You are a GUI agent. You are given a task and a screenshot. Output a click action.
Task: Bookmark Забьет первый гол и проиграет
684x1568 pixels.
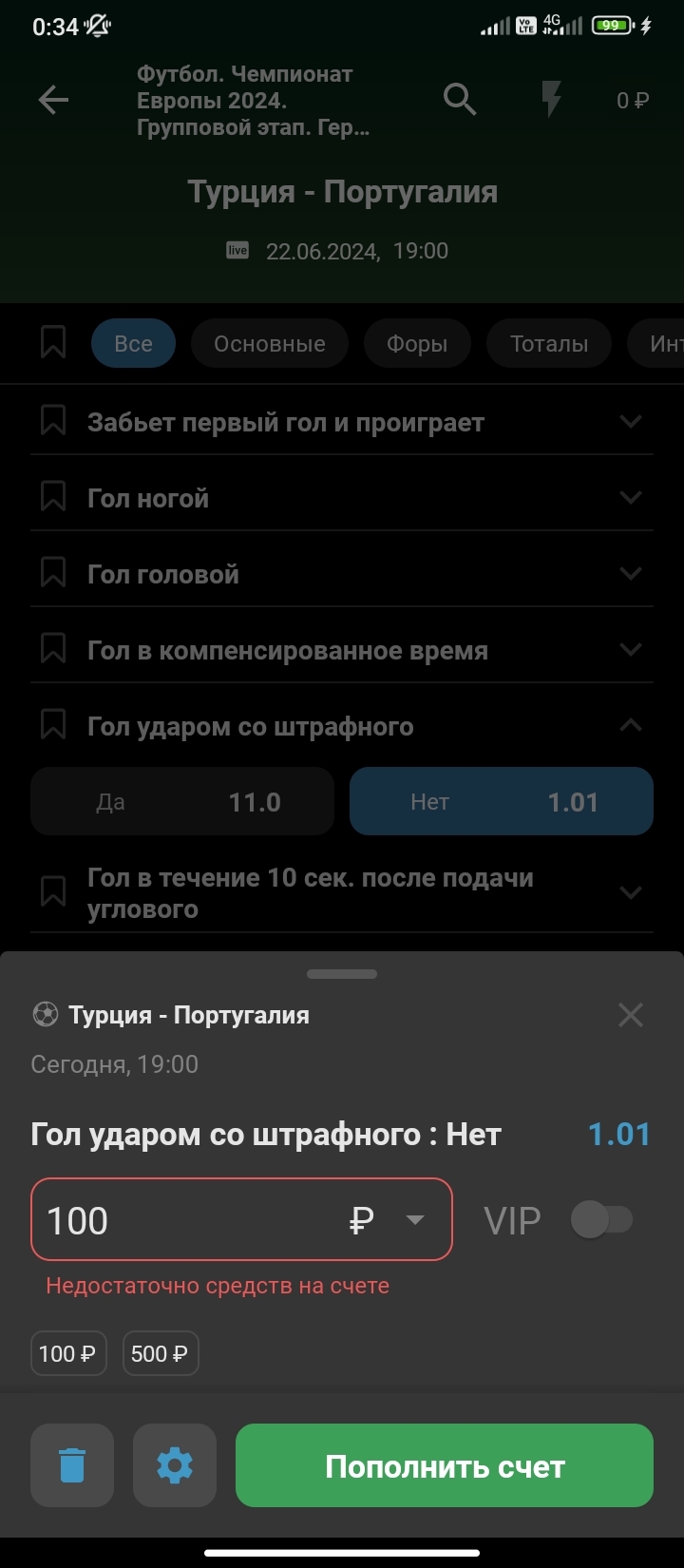coord(53,421)
